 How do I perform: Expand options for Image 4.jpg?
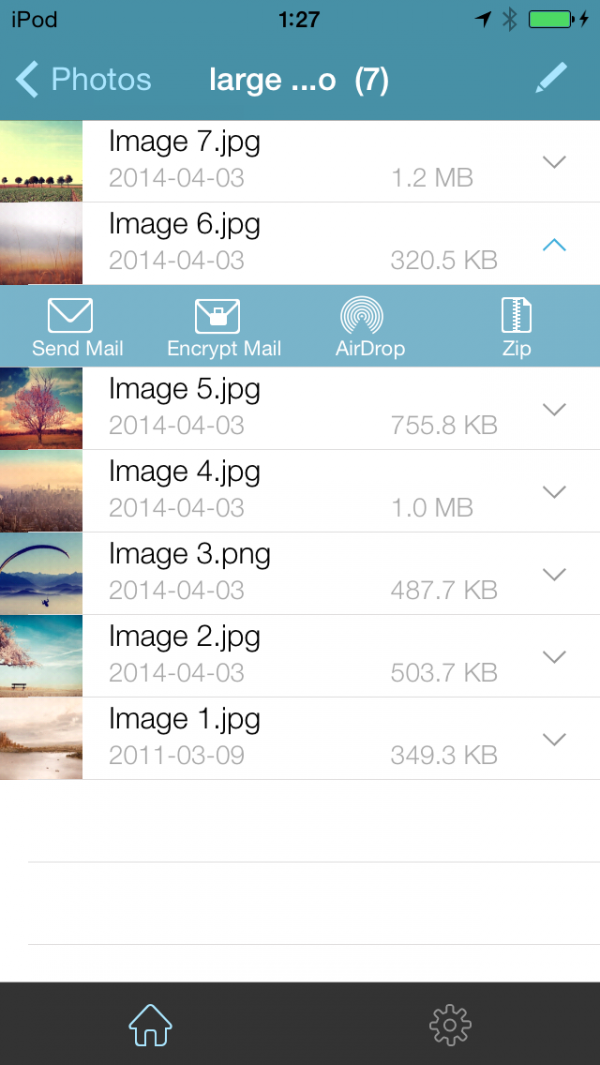(x=554, y=491)
